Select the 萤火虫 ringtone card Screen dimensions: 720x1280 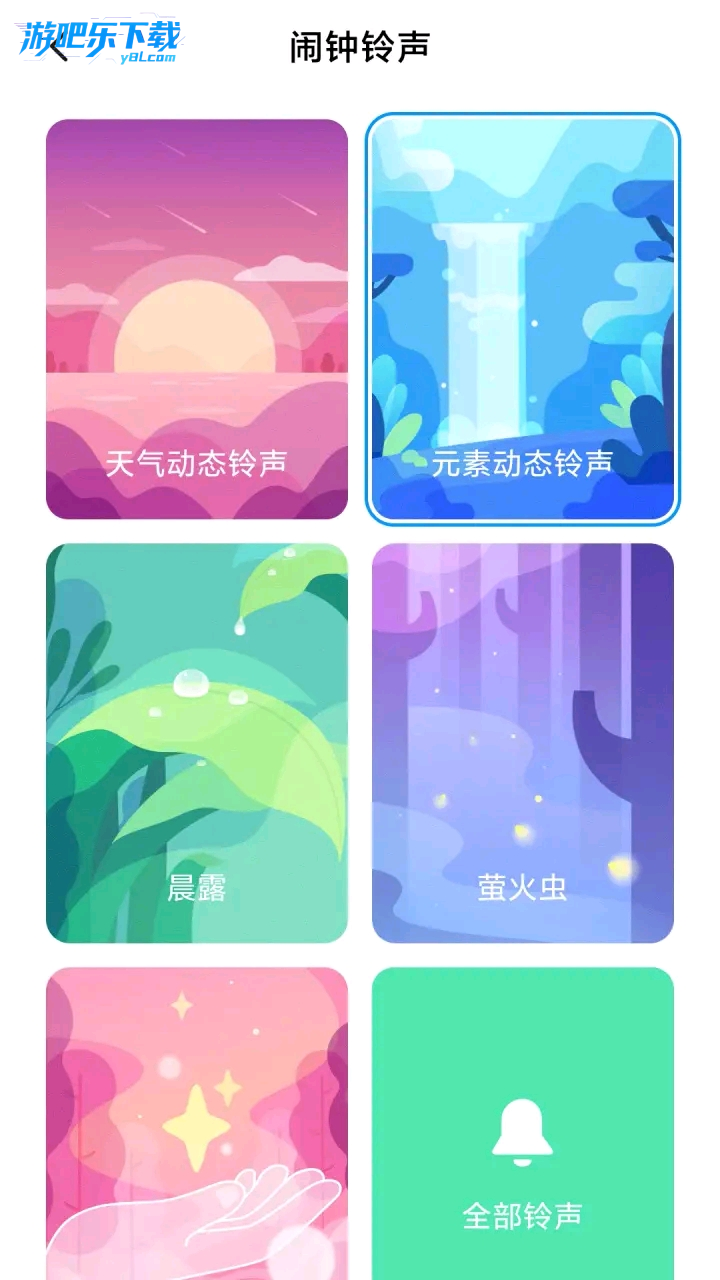[x=522, y=743]
